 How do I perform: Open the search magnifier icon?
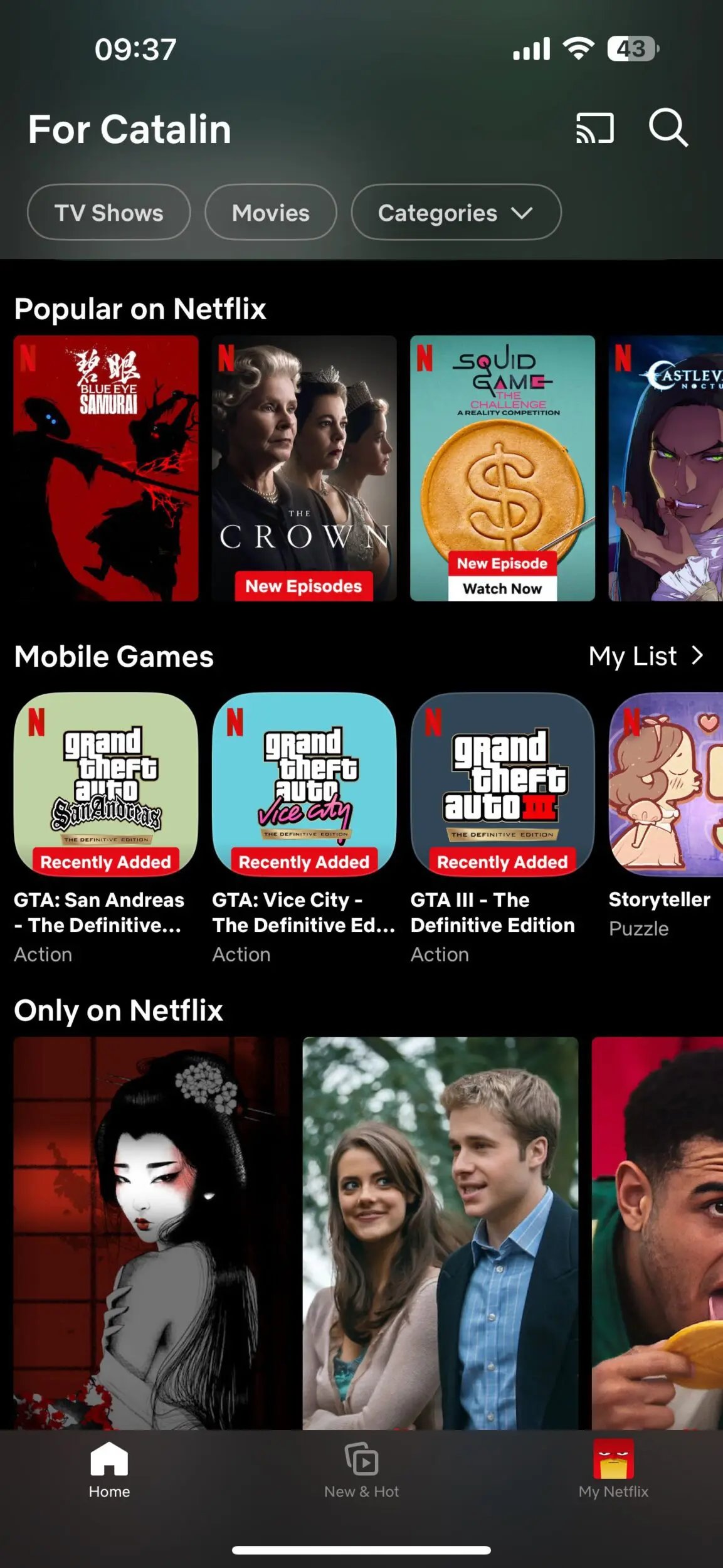pos(668,128)
